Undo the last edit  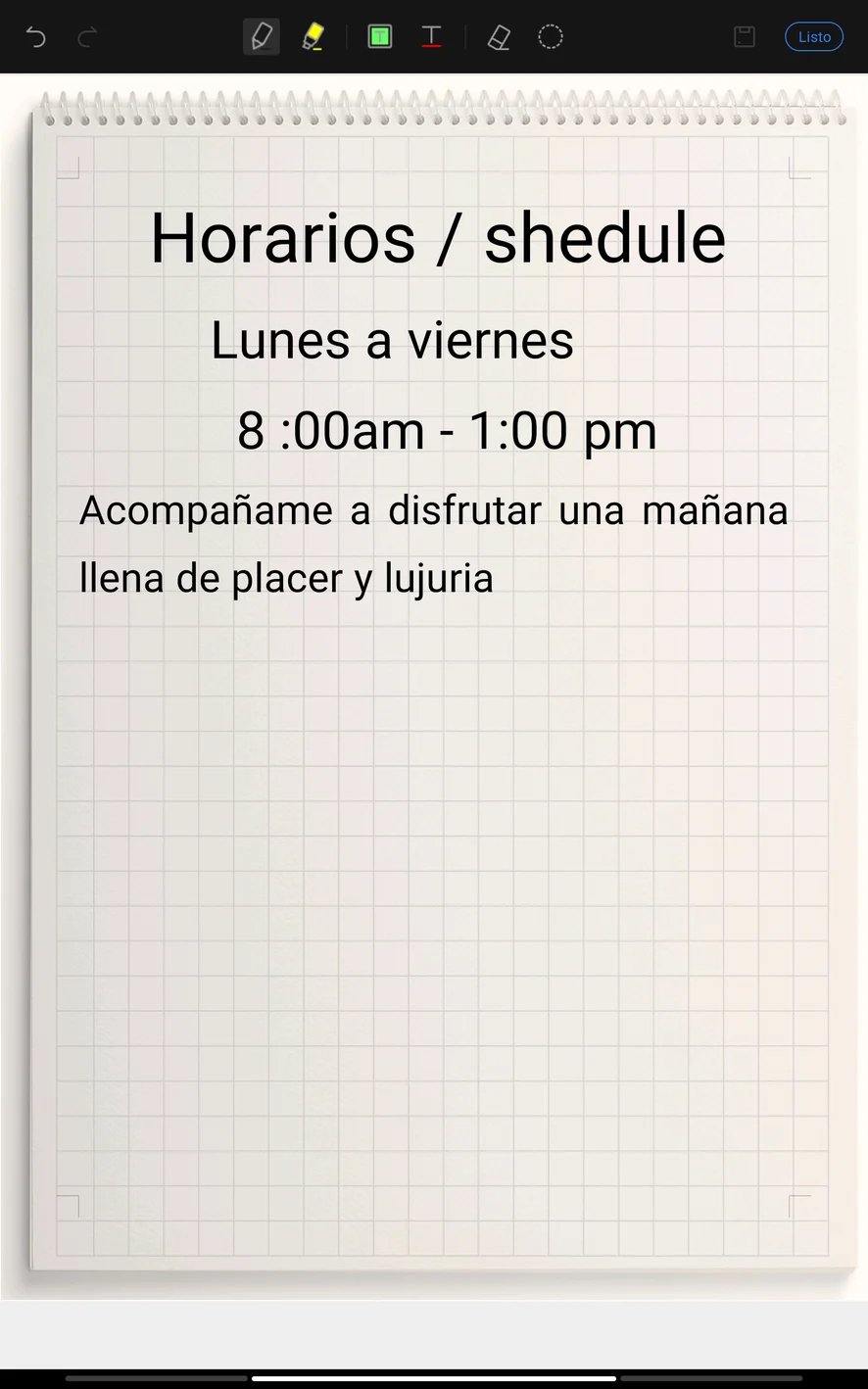[x=36, y=37]
